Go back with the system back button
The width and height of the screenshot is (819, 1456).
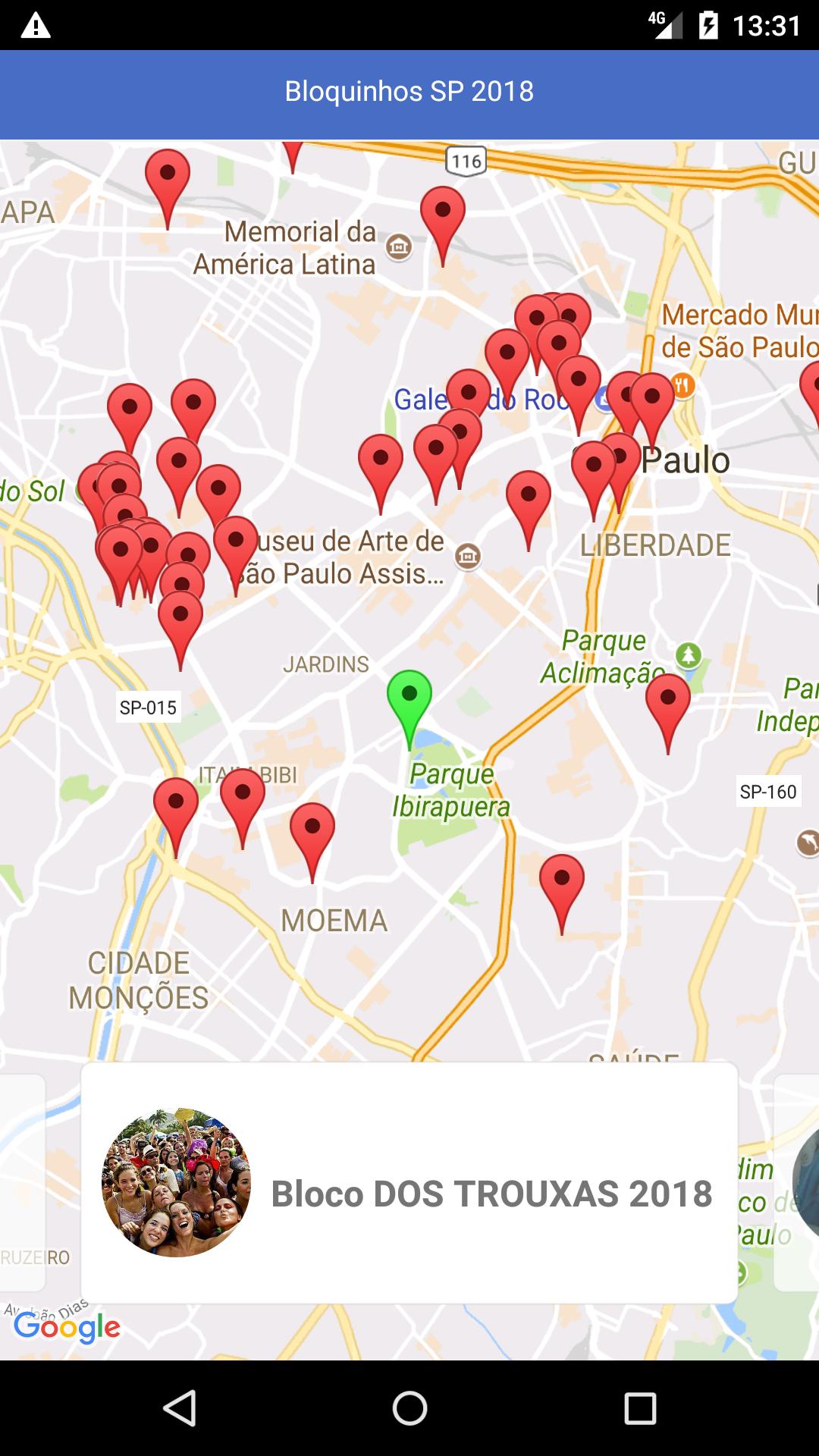click(x=180, y=1408)
